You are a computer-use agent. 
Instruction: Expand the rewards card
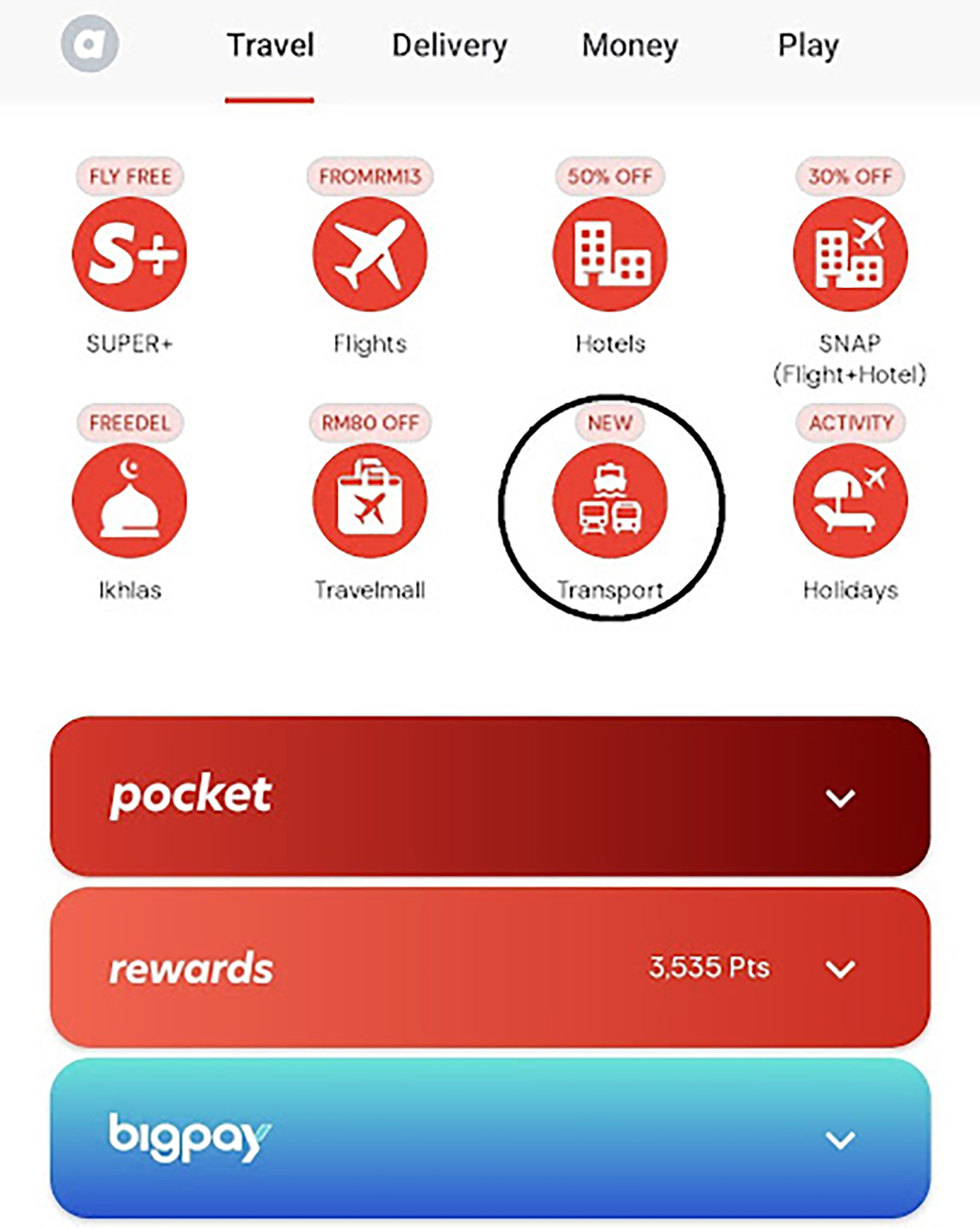[x=840, y=968]
